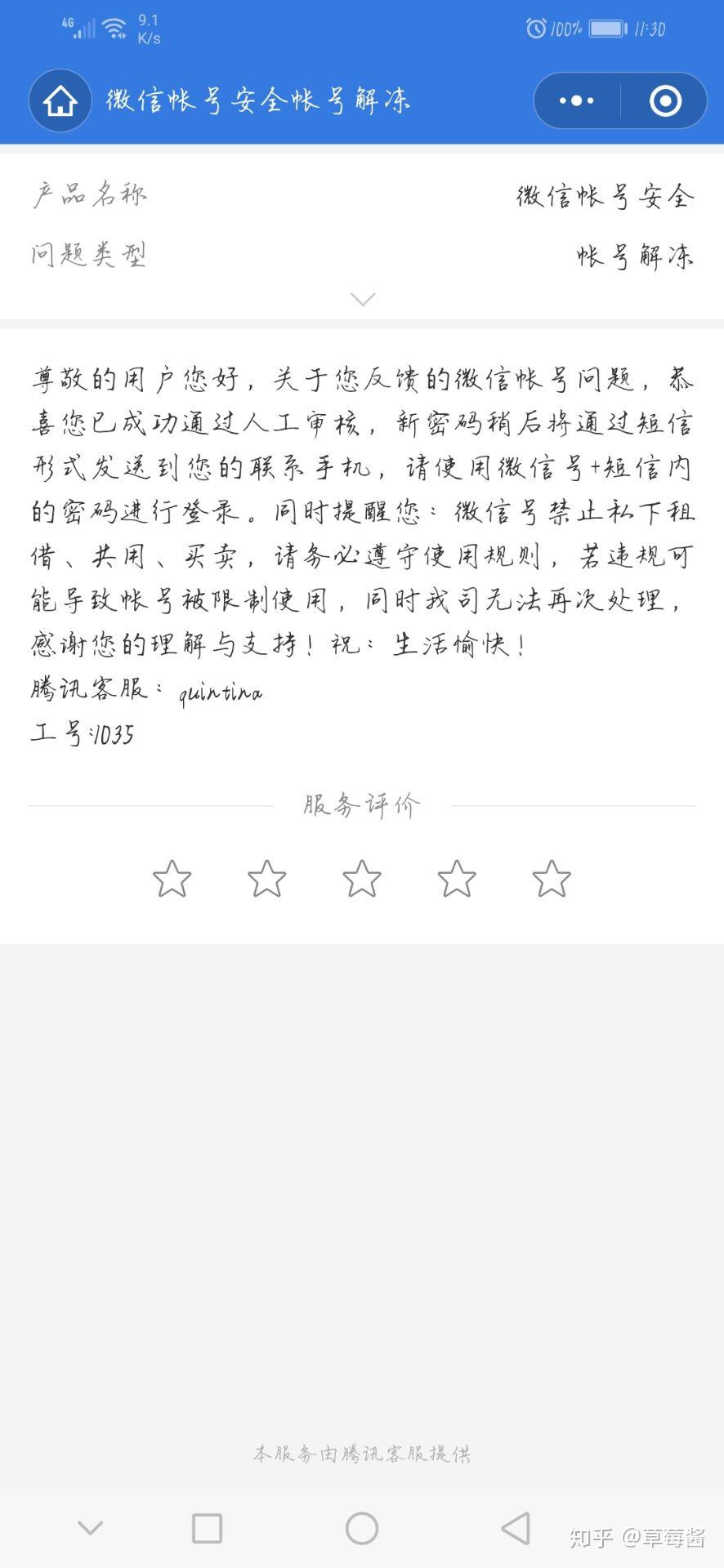This screenshot has height=1568, width=724.
Task: Select the first rating star
Action: pyautogui.click(x=172, y=880)
